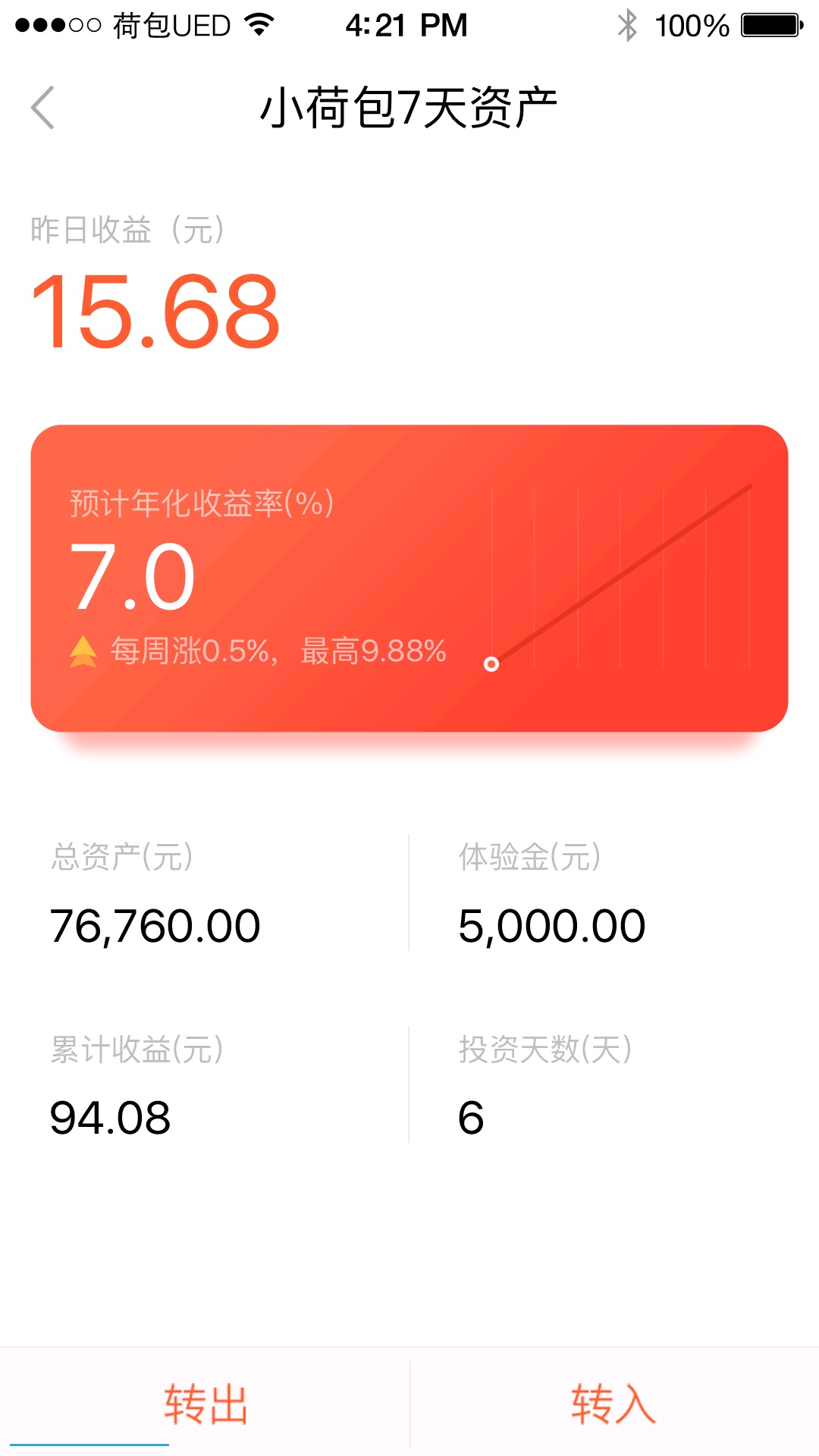The width and height of the screenshot is (819, 1456).
Task: Select the 转入 transfer-in option
Action: tap(613, 1404)
